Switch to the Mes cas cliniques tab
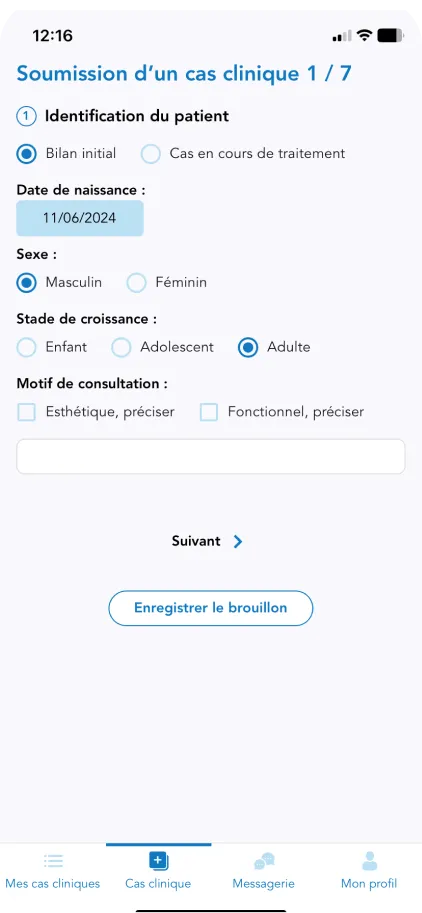This screenshot has height=913, width=422. coord(53,870)
